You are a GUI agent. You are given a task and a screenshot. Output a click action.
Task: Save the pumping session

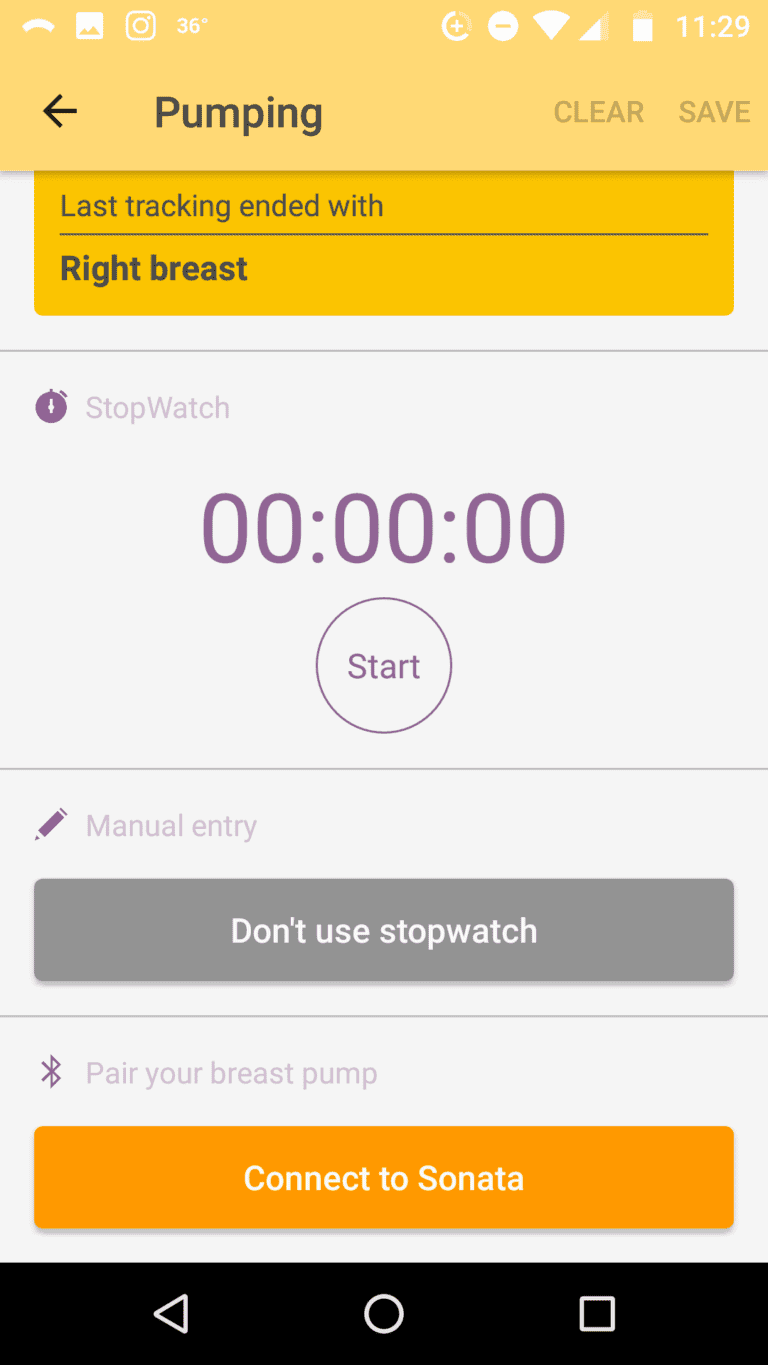tap(714, 112)
